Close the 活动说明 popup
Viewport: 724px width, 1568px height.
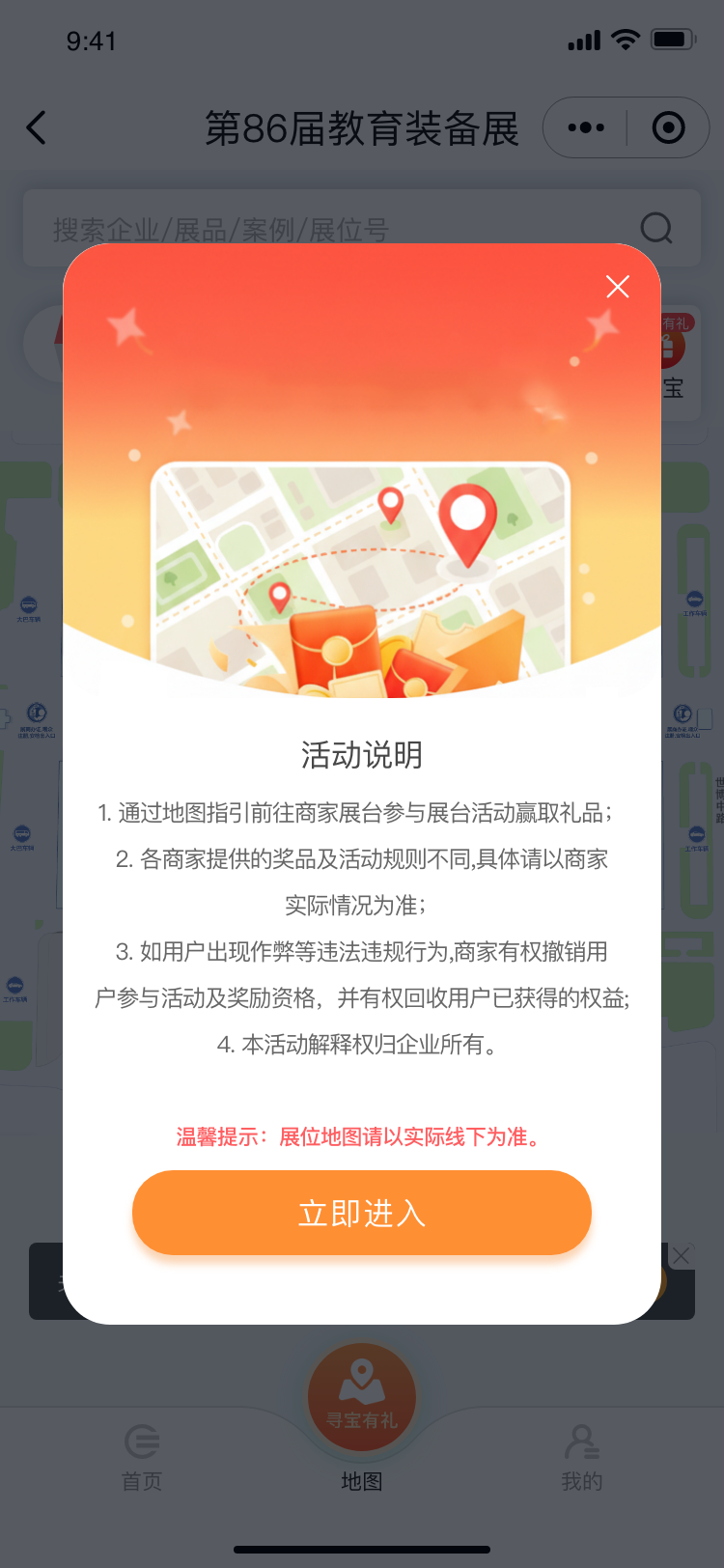[618, 287]
